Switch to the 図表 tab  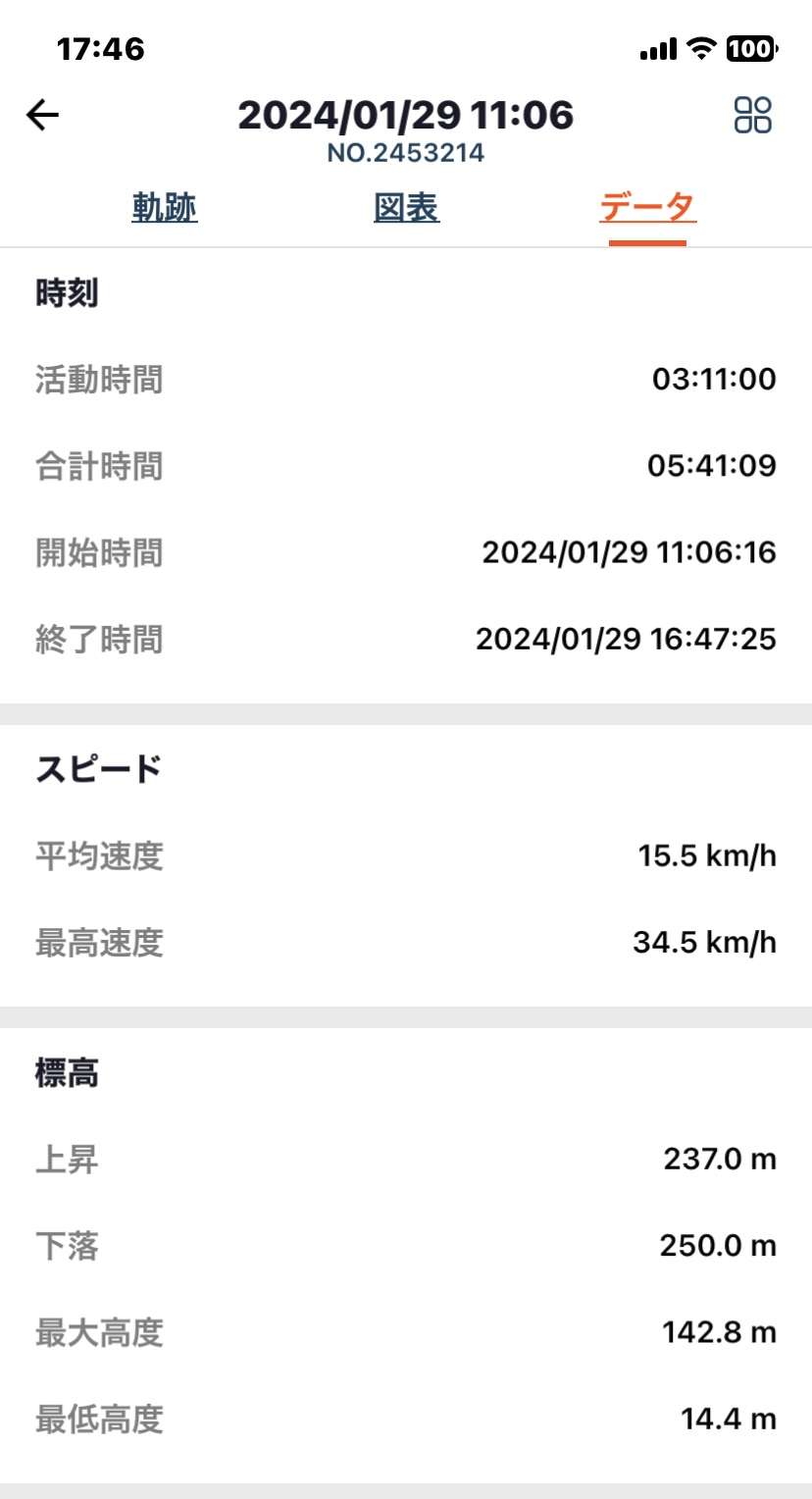click(x=407, y=208)
